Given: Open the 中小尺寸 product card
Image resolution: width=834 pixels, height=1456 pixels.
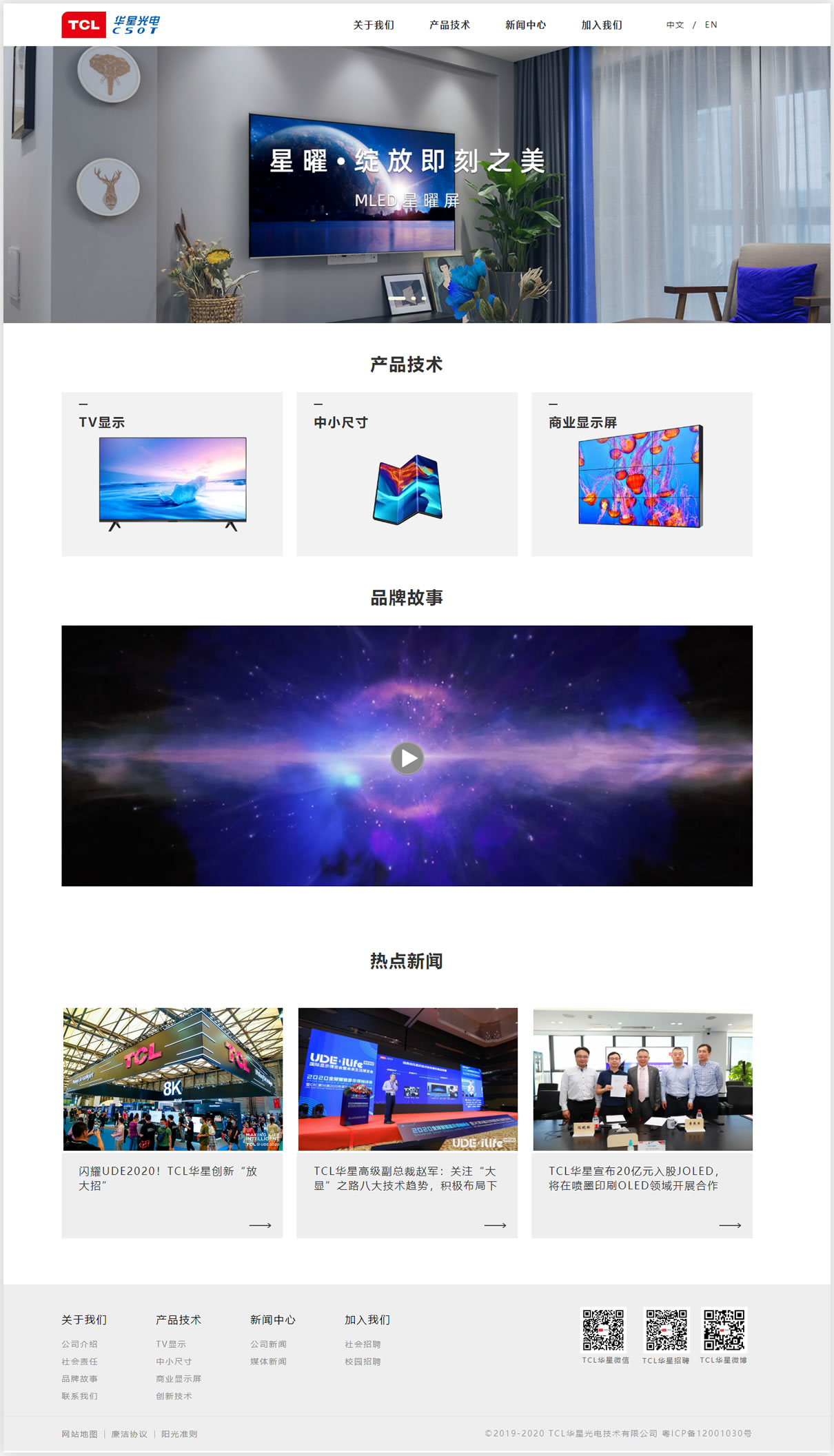Looking at the screenshot, I should click(x=407, y=474).
